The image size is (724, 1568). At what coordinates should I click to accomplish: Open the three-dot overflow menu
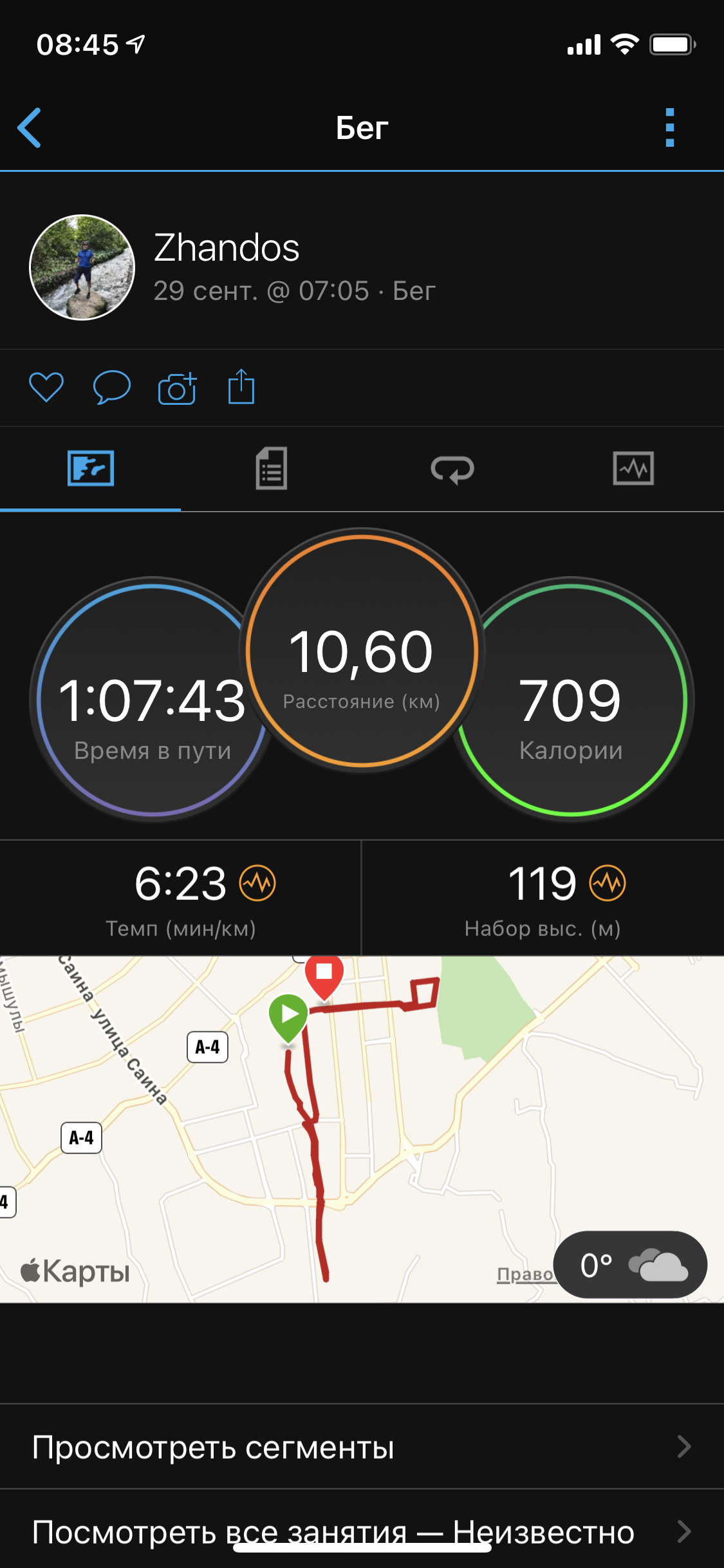[669, 127]
